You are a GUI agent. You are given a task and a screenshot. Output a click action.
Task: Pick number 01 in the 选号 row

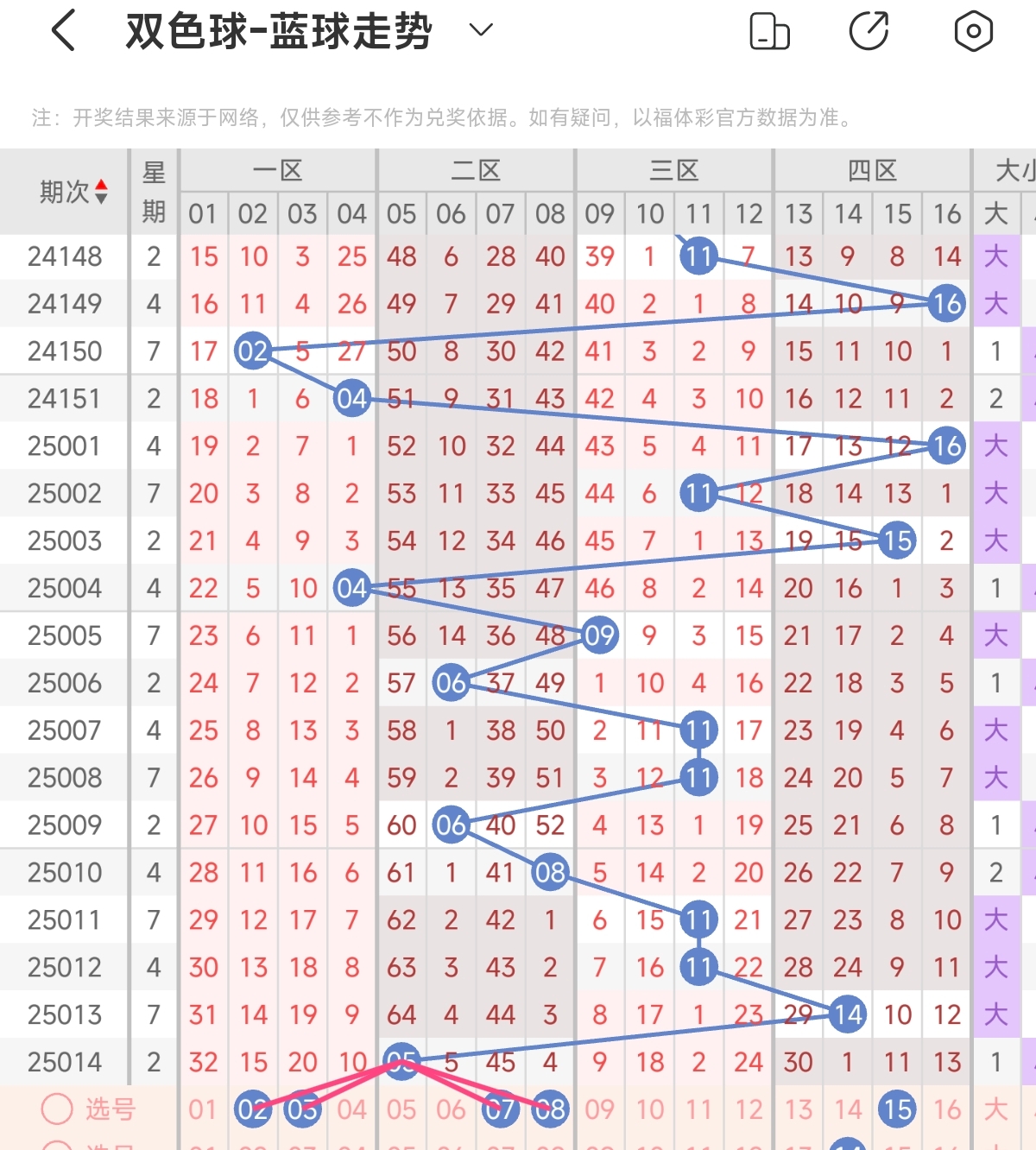(203, 1109)
